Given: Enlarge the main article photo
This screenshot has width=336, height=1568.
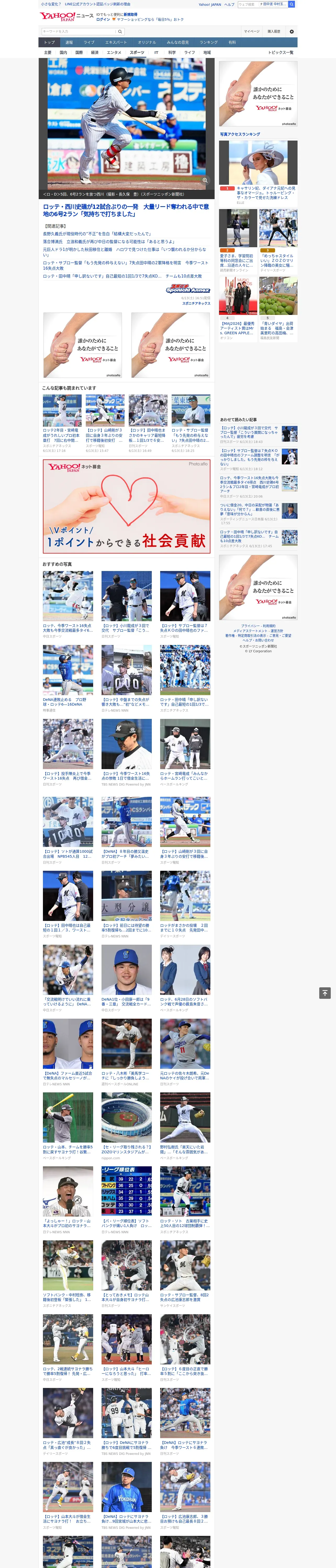Looking at the screenshot, I should tap(205, 180).
